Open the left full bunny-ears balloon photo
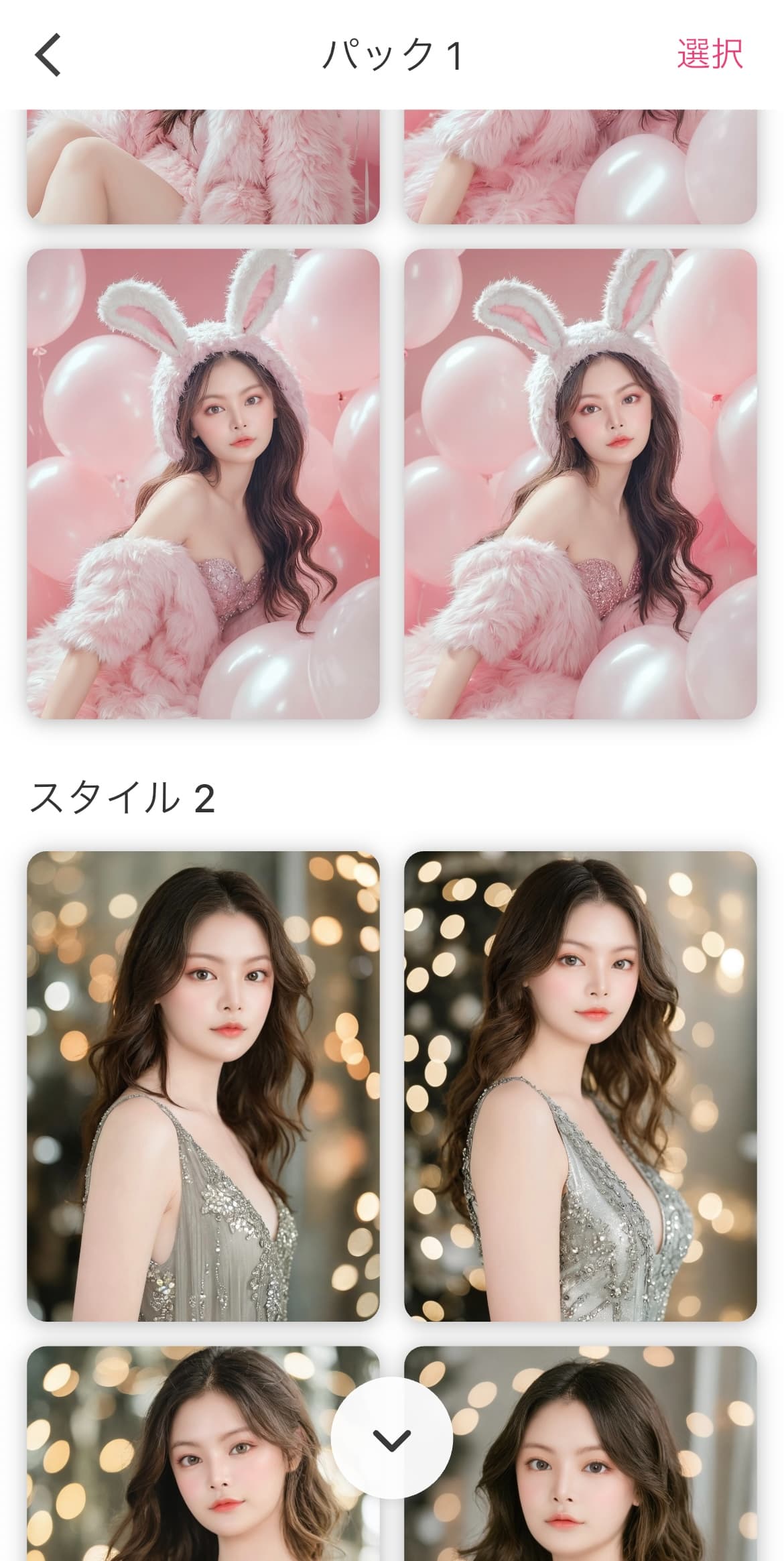This screenshot has height=1561, width=784. coord(203,484)
